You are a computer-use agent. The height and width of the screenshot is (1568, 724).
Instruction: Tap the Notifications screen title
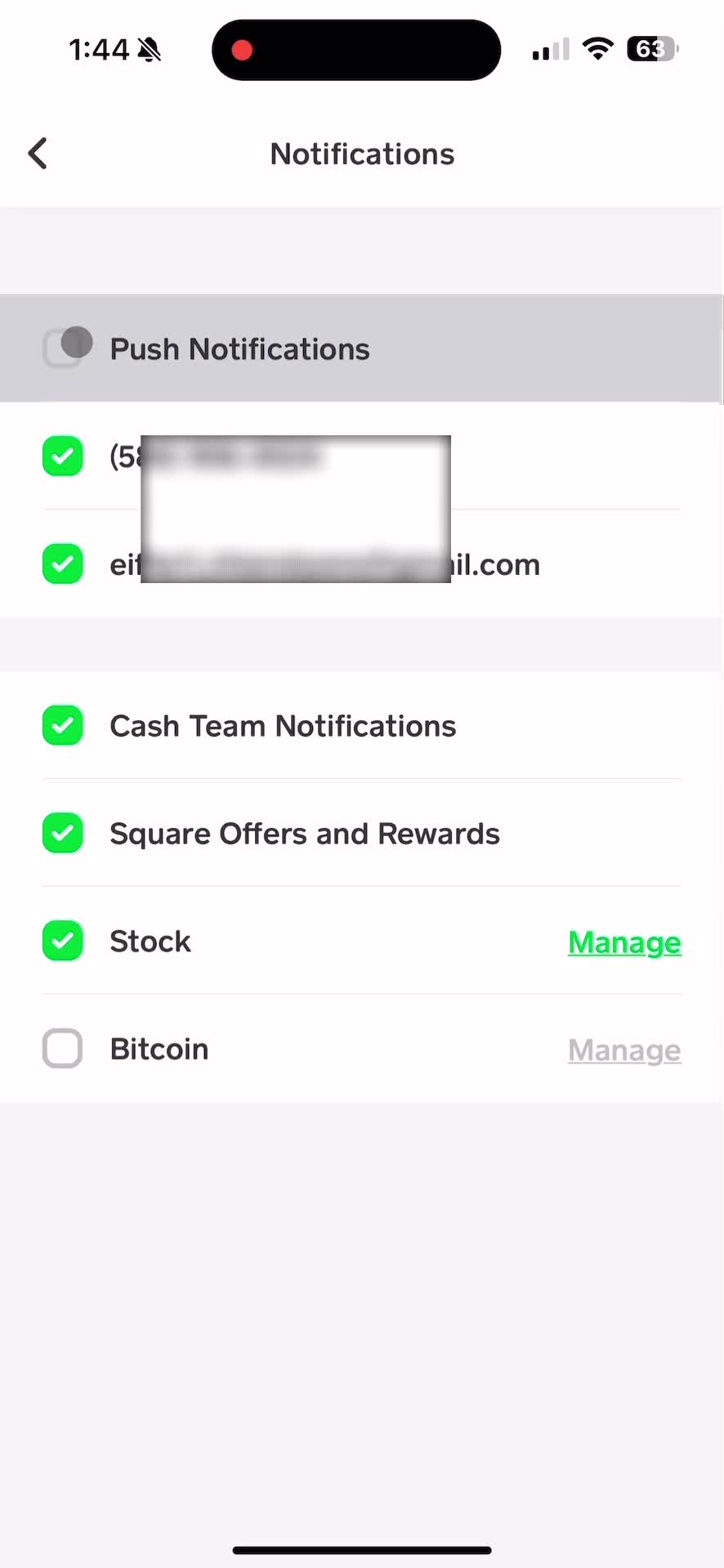point(362,154)
